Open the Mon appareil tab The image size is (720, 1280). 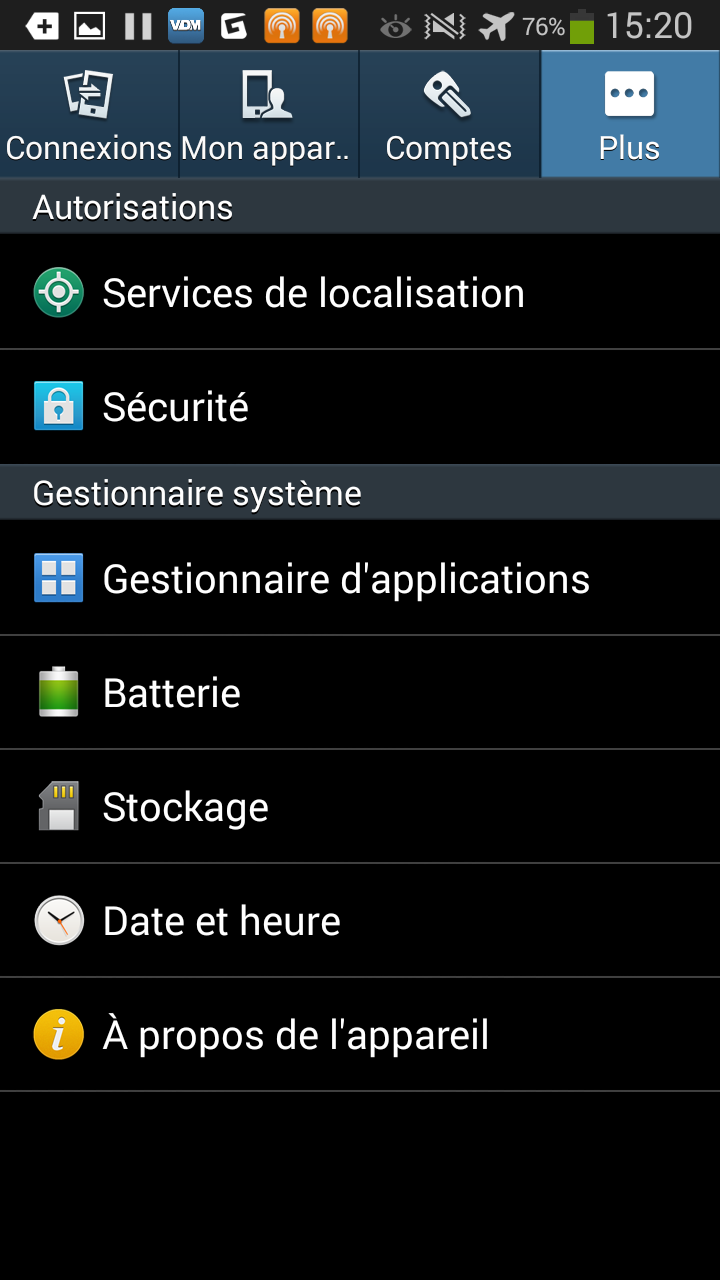click(x=269, y=114)
